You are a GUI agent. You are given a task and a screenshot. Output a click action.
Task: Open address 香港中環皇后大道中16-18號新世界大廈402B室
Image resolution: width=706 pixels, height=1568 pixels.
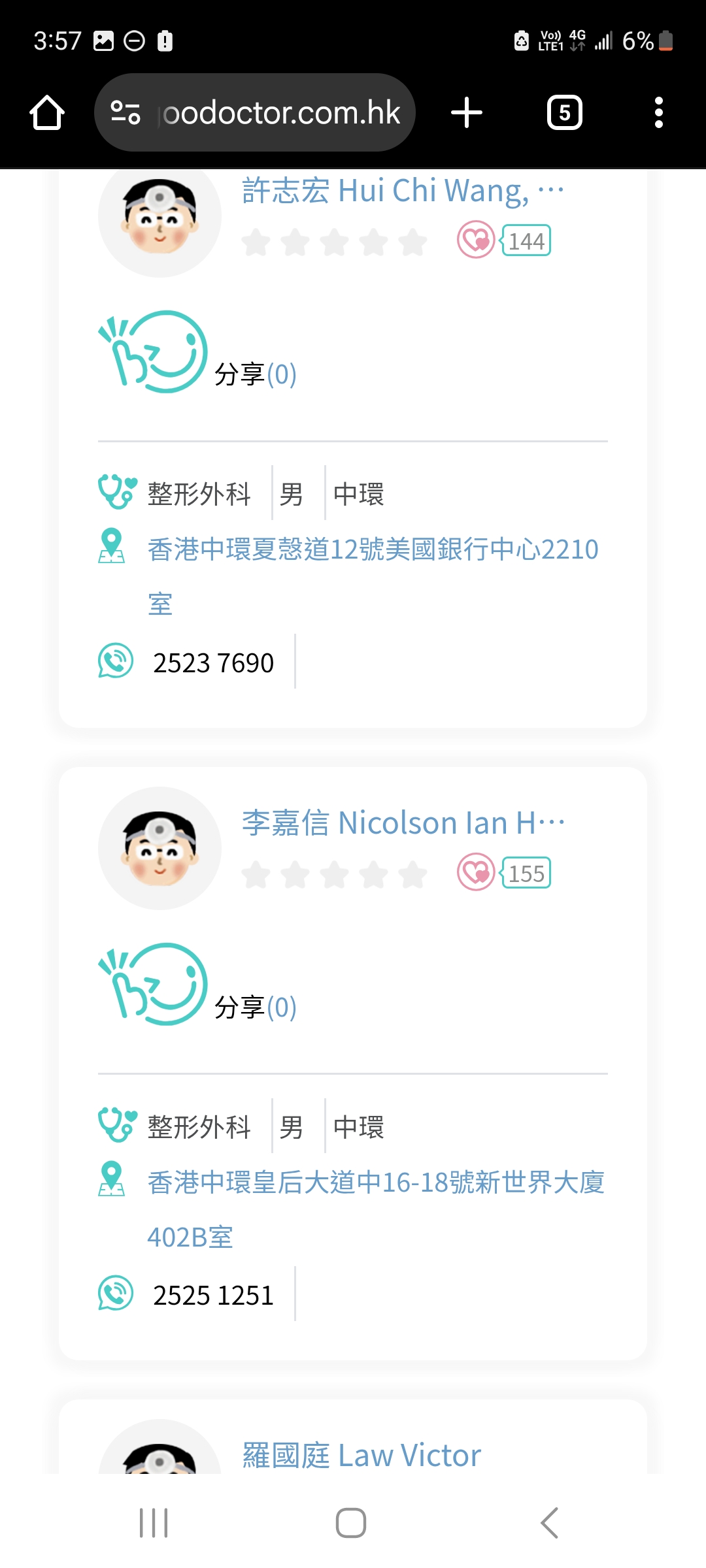tap(375, 1183)
